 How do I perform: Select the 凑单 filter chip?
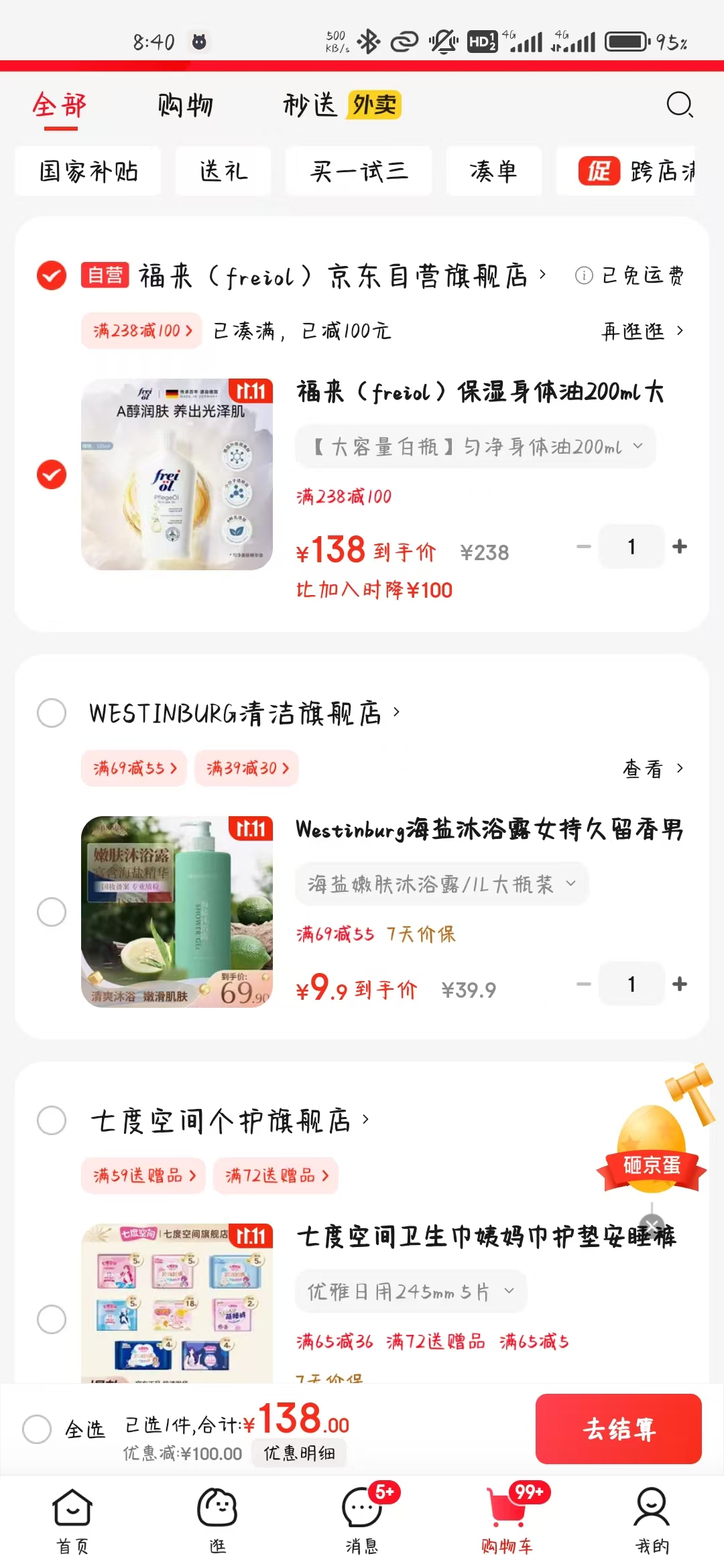493,171
